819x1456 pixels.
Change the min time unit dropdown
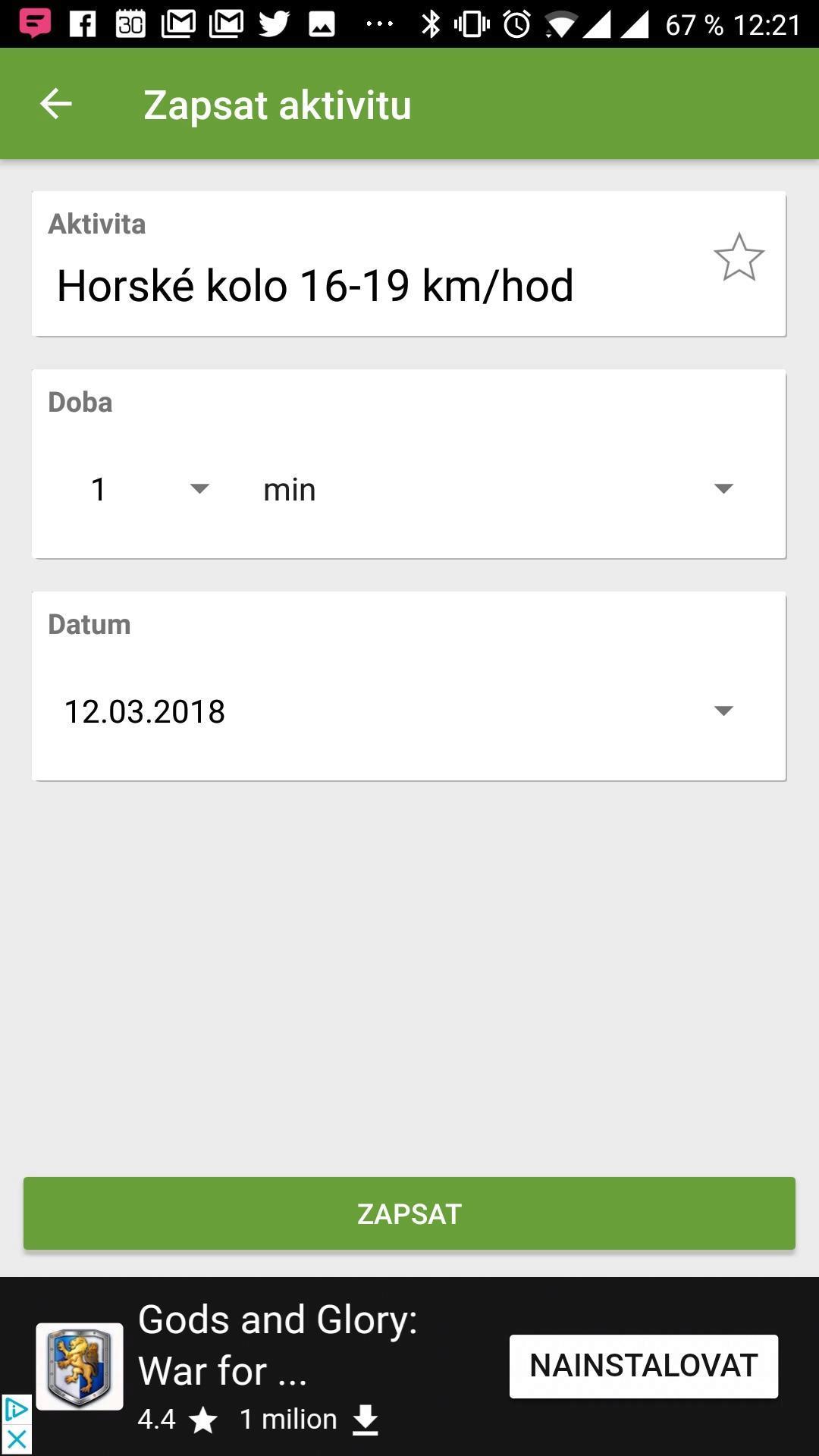coord(498,489)
